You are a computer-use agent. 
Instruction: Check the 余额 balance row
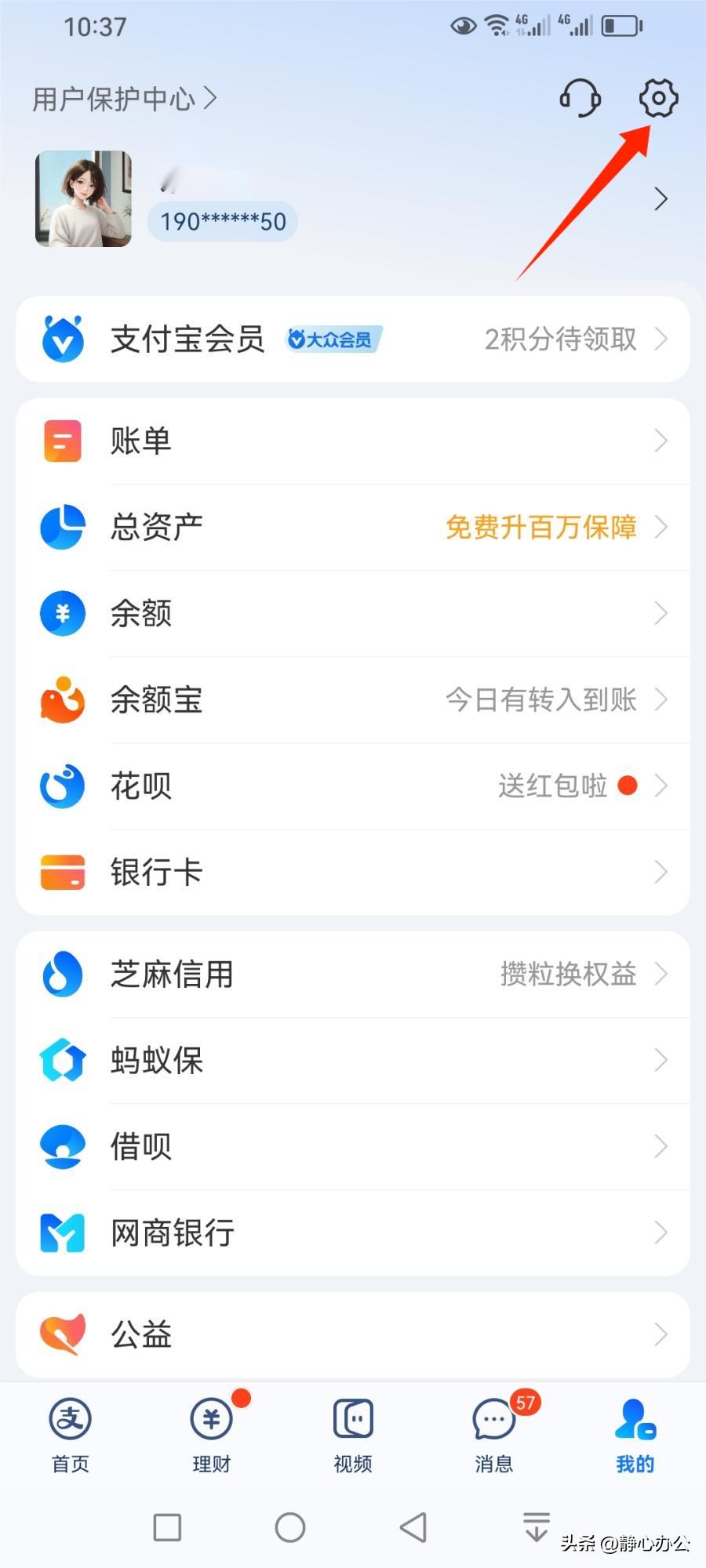[x=353, y=614]
